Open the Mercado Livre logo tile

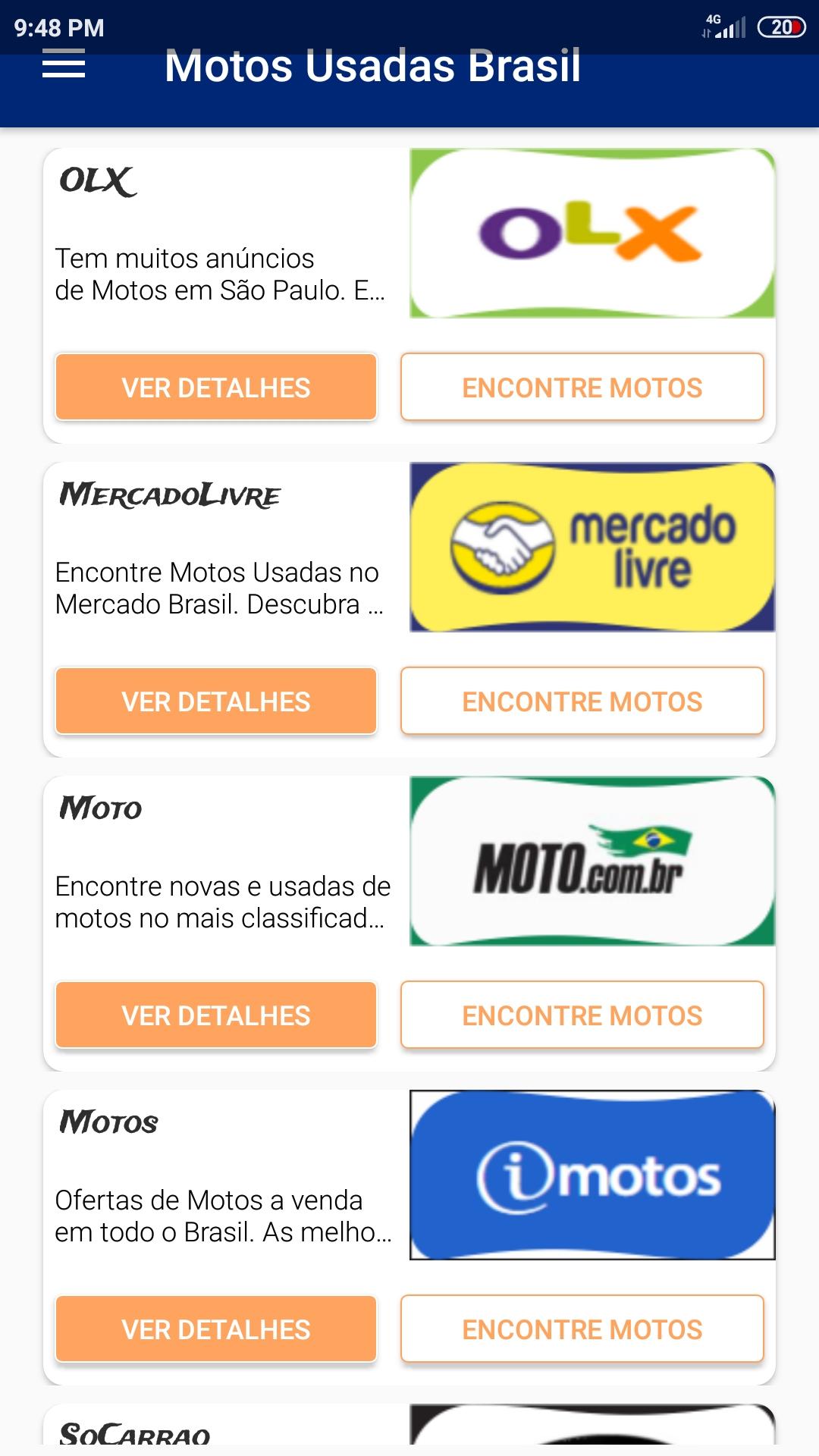click(592, 547)
